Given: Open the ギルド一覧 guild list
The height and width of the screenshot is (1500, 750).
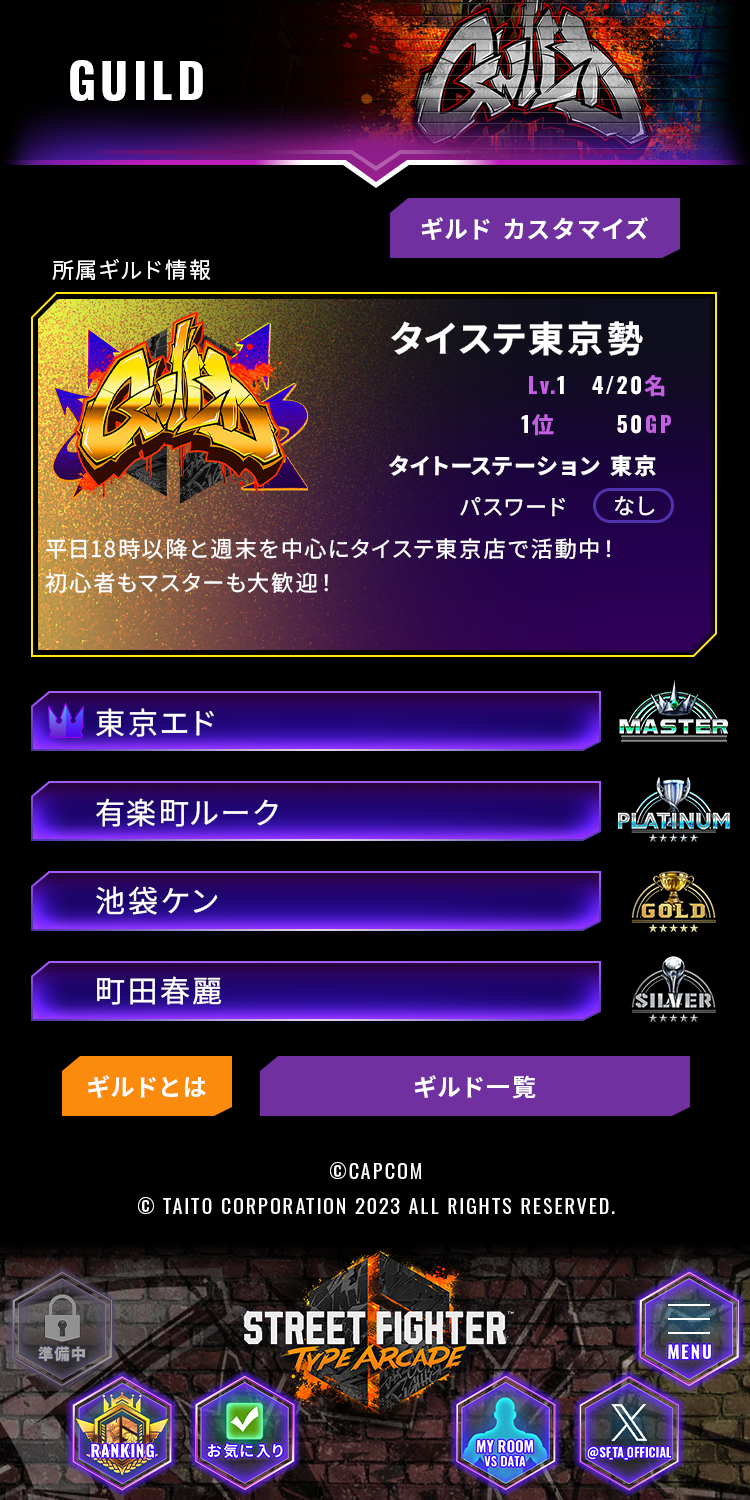Looking at the screenshot, I should tap(474, 1086).
